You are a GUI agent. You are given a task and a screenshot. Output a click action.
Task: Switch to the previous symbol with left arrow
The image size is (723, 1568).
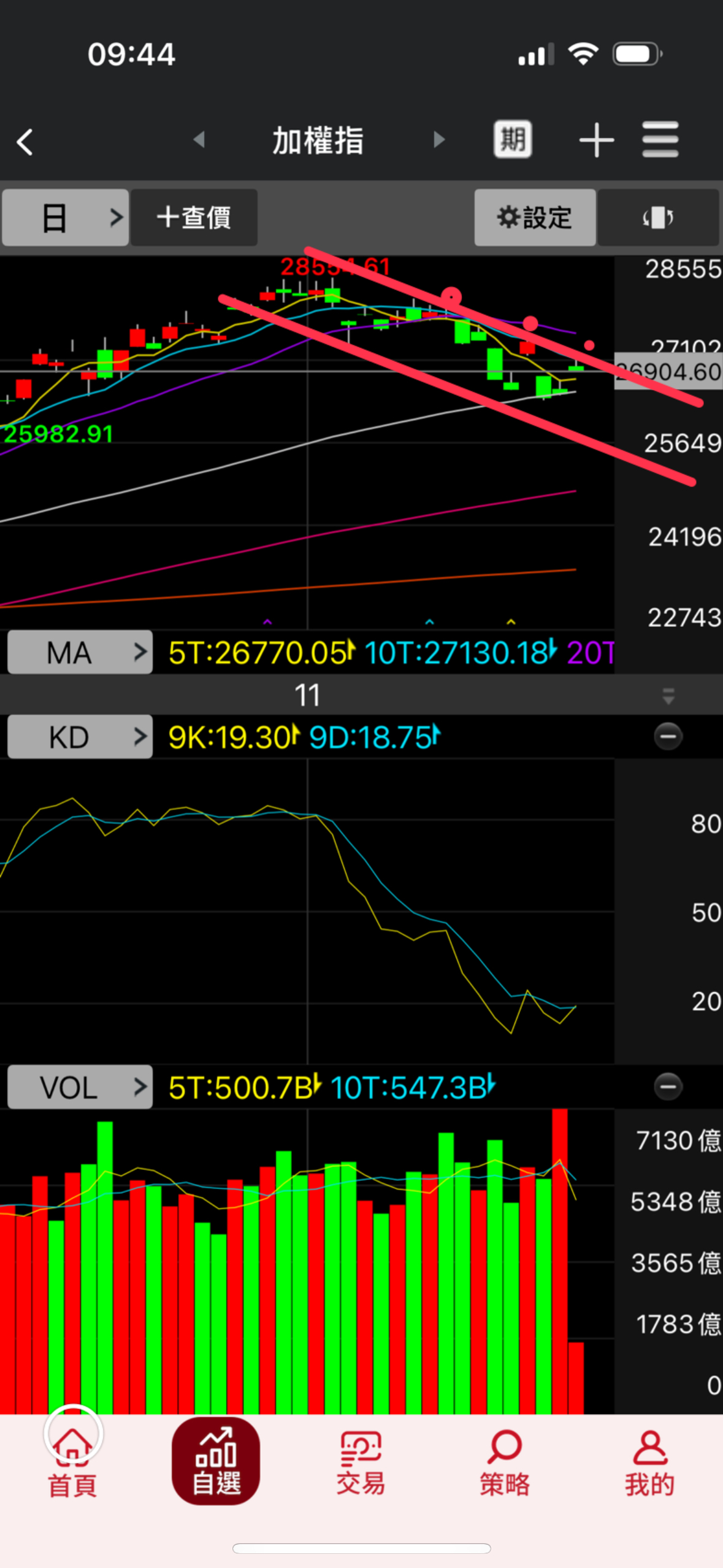pyautogui.click(x=199, y=140)
